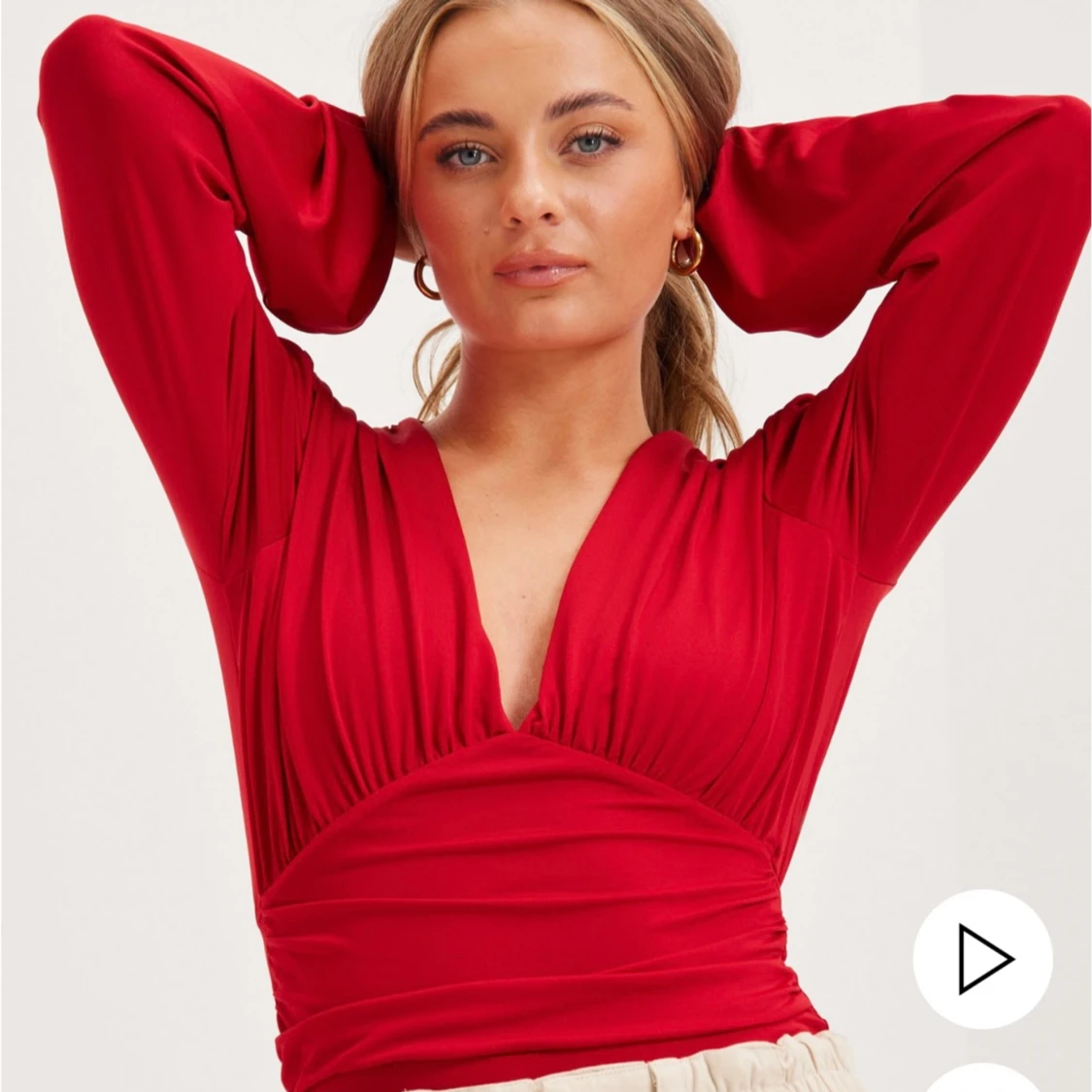This screenshot has height=1092, width=1092.
Task: Play the product video
Action: [x=982, y=959]
